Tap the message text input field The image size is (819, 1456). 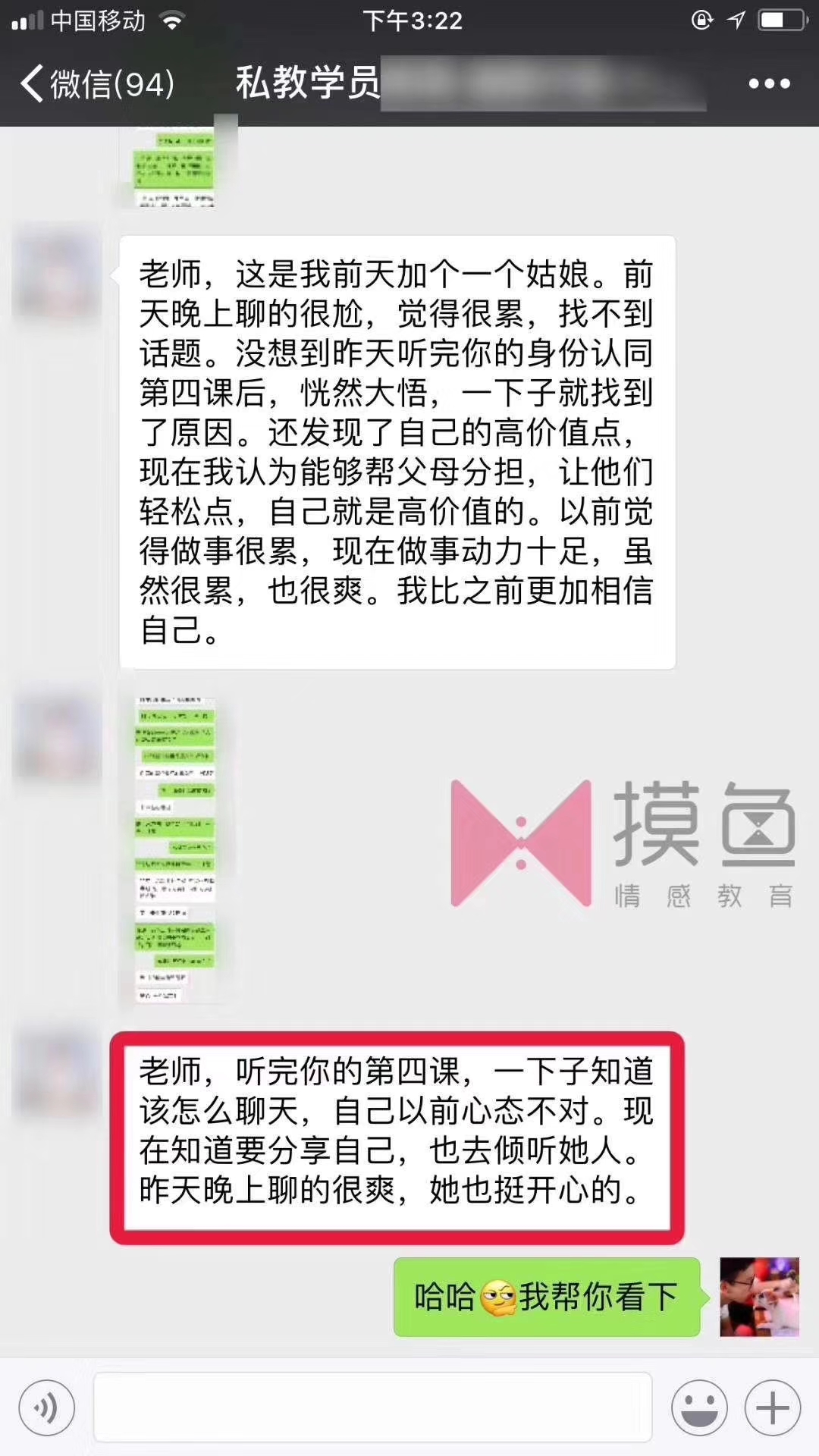point(372,1407)
